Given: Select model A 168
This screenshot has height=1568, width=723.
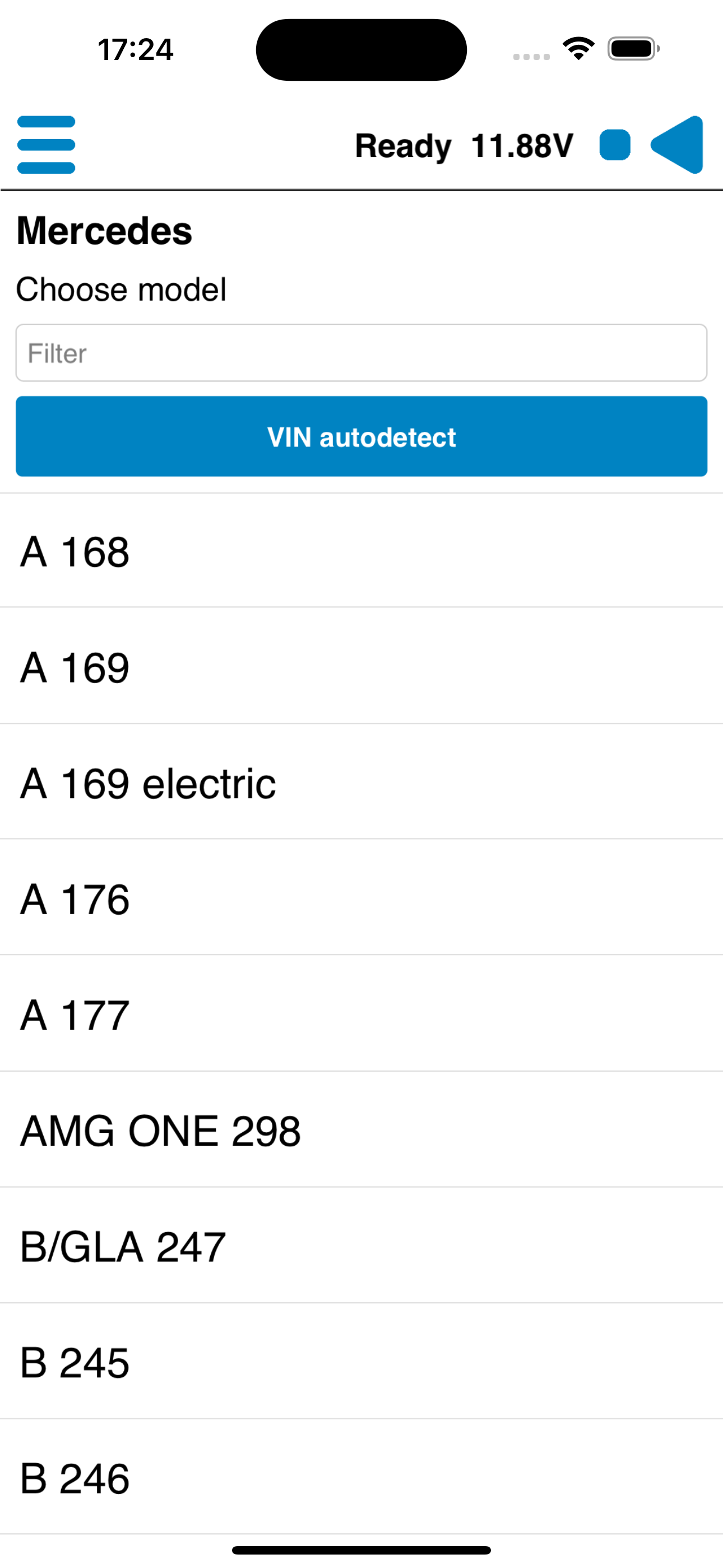Looking at the screenshot, I should [x=361, y=551].
